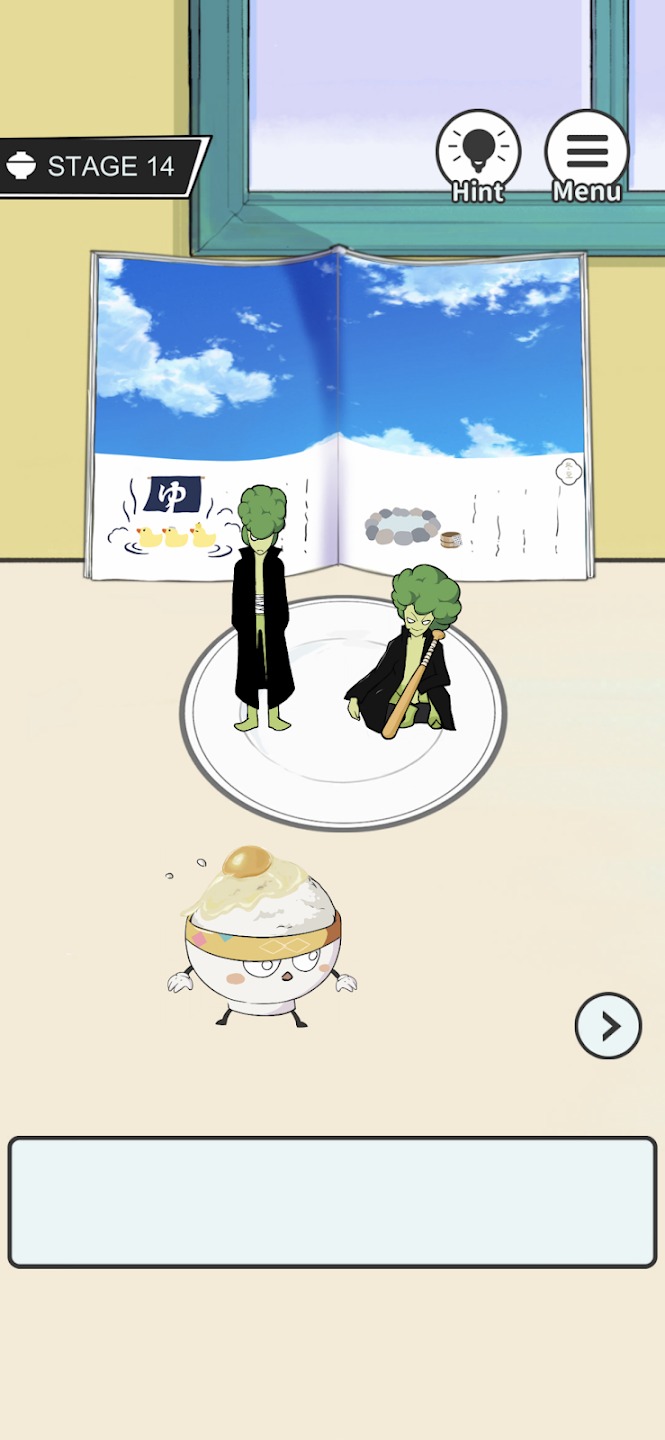Viewport: 665px width, 1440px height.
Task: Open the Hint lightbulb button
Action: tap(478, 153)
